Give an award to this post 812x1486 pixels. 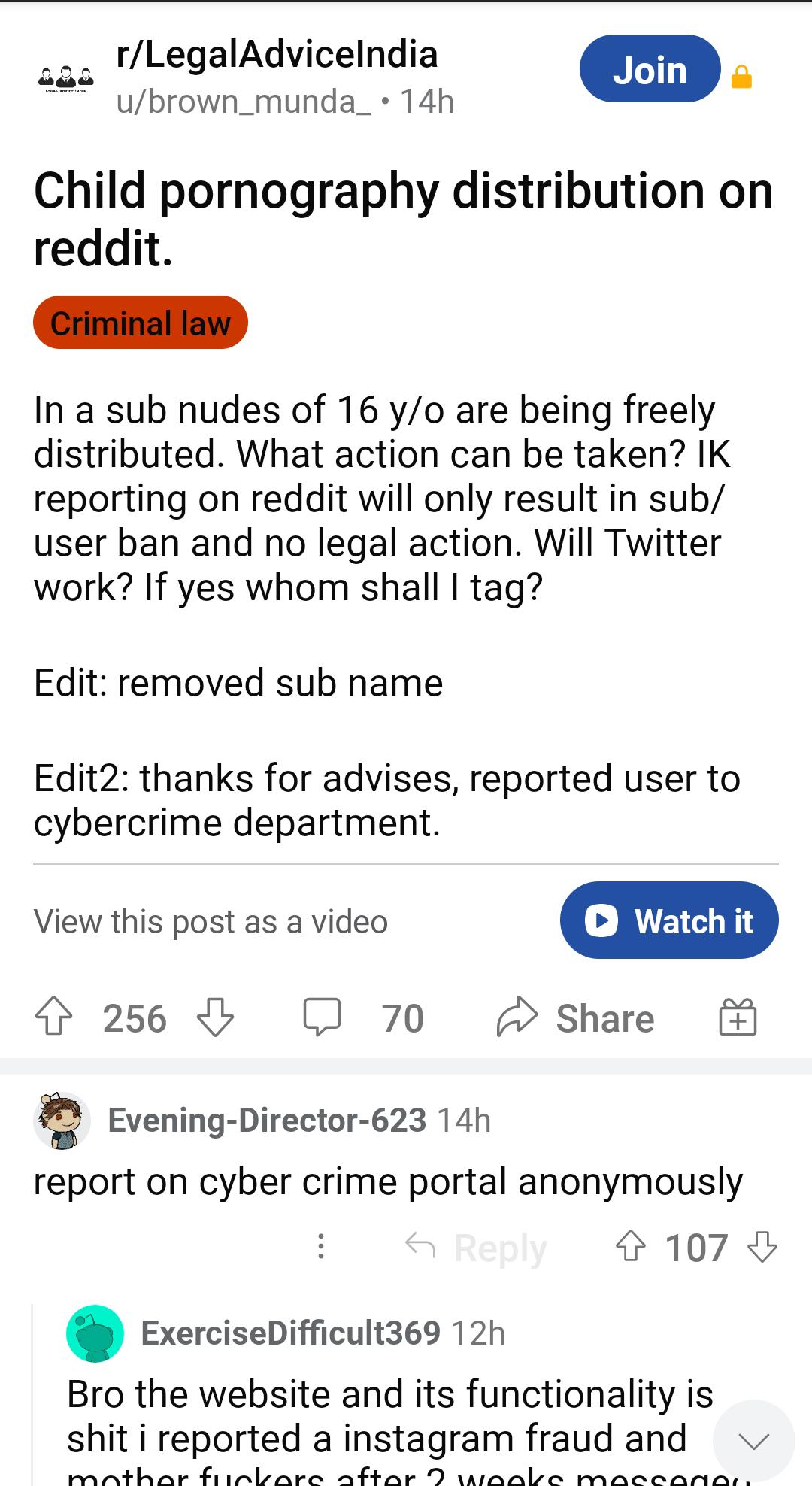[738, 1017]
